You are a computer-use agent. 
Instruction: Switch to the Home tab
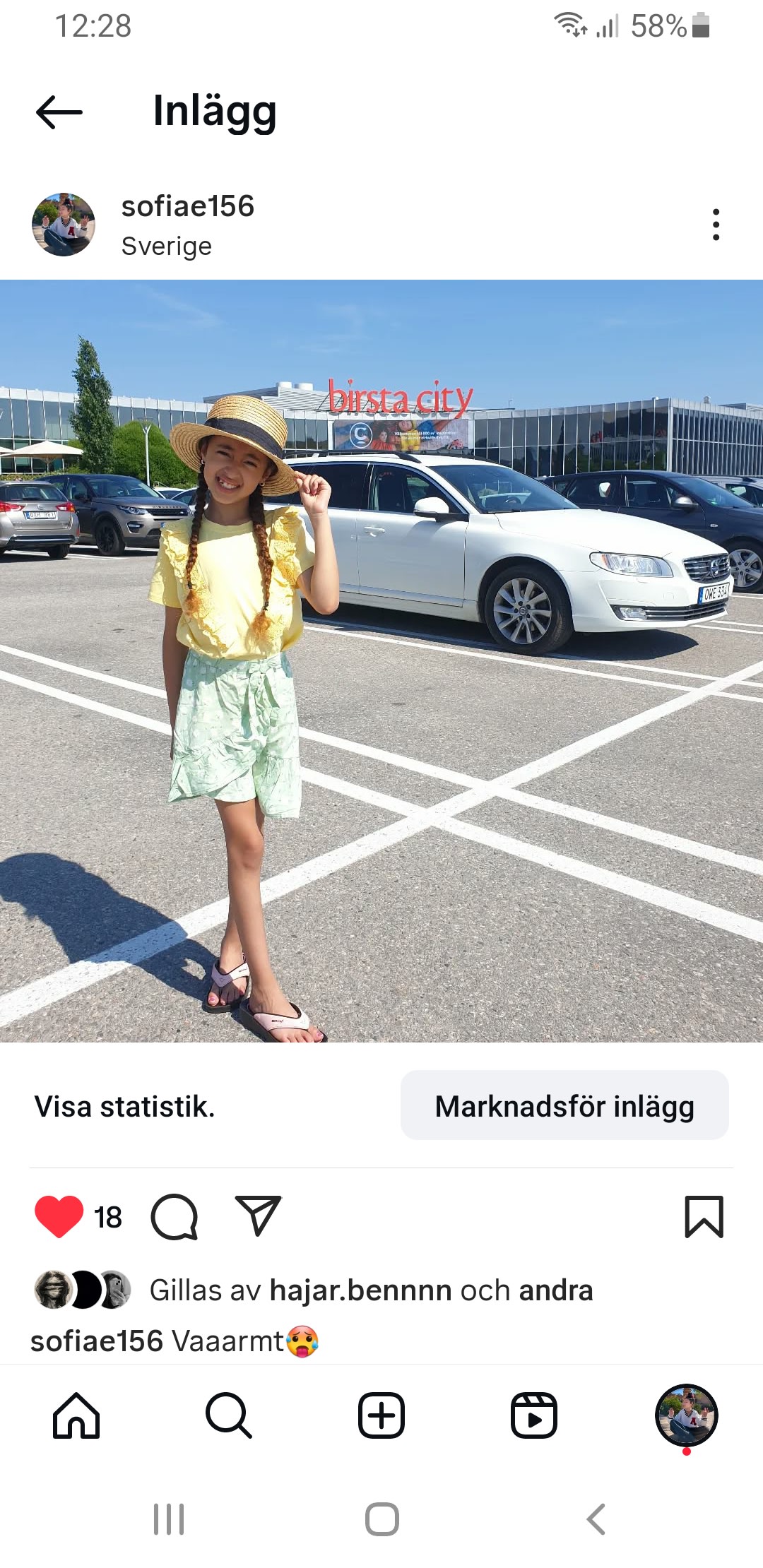76,1415
